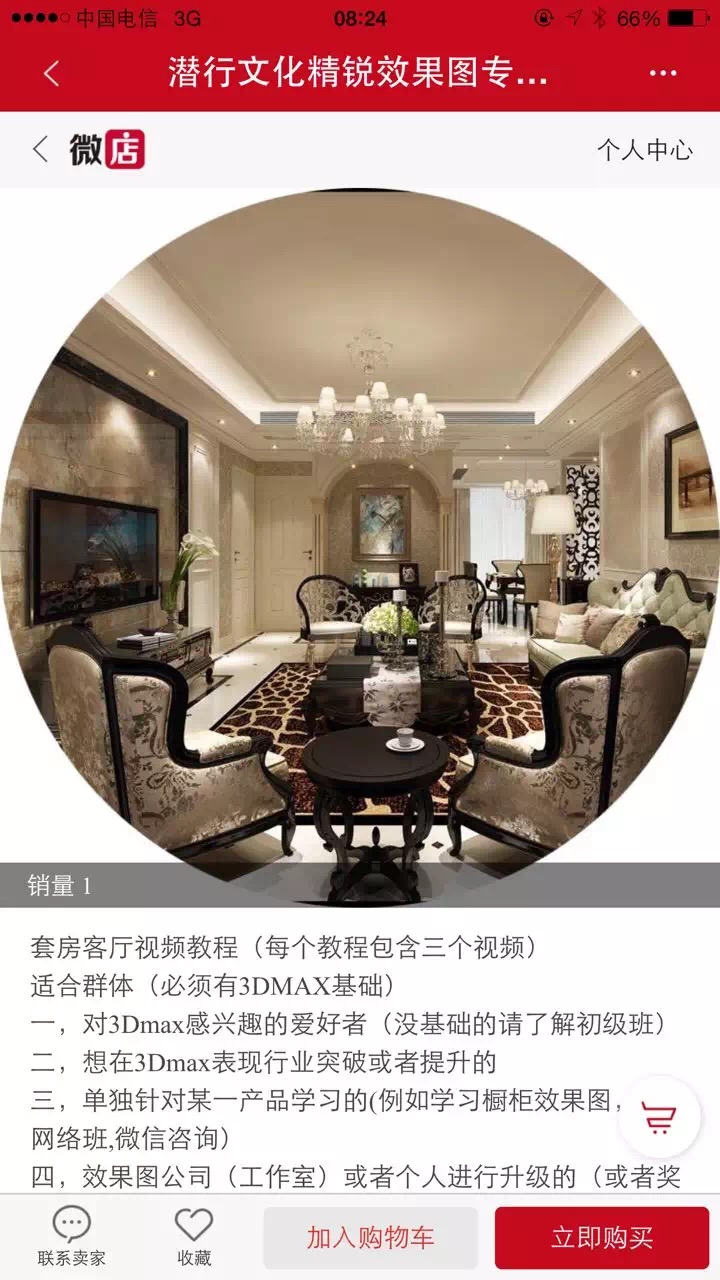
Task: Add this item to favorites 收藏
Action: 194,1237
